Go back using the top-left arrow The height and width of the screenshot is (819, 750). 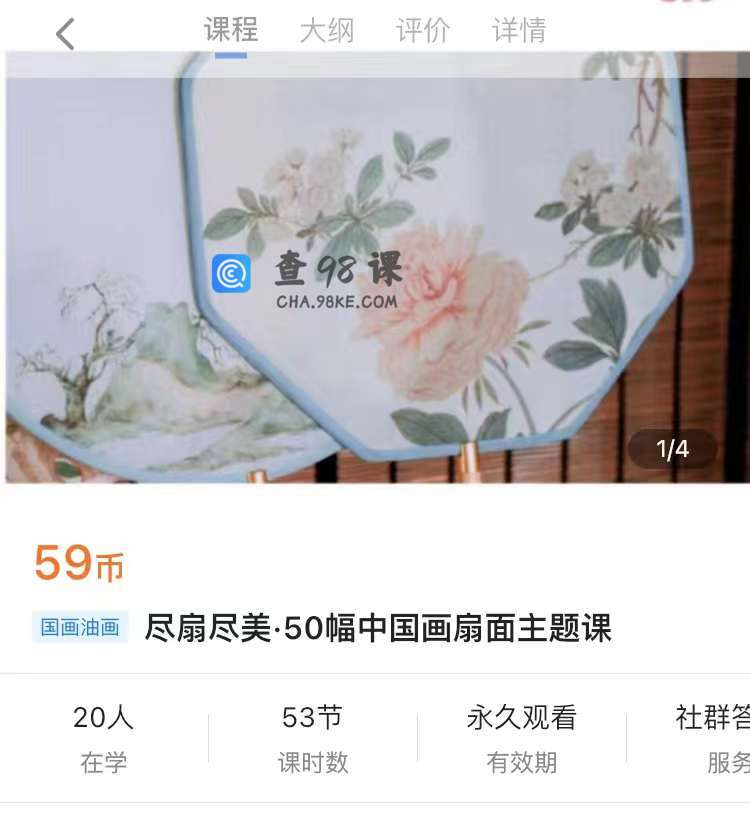(x=65, y=34)
